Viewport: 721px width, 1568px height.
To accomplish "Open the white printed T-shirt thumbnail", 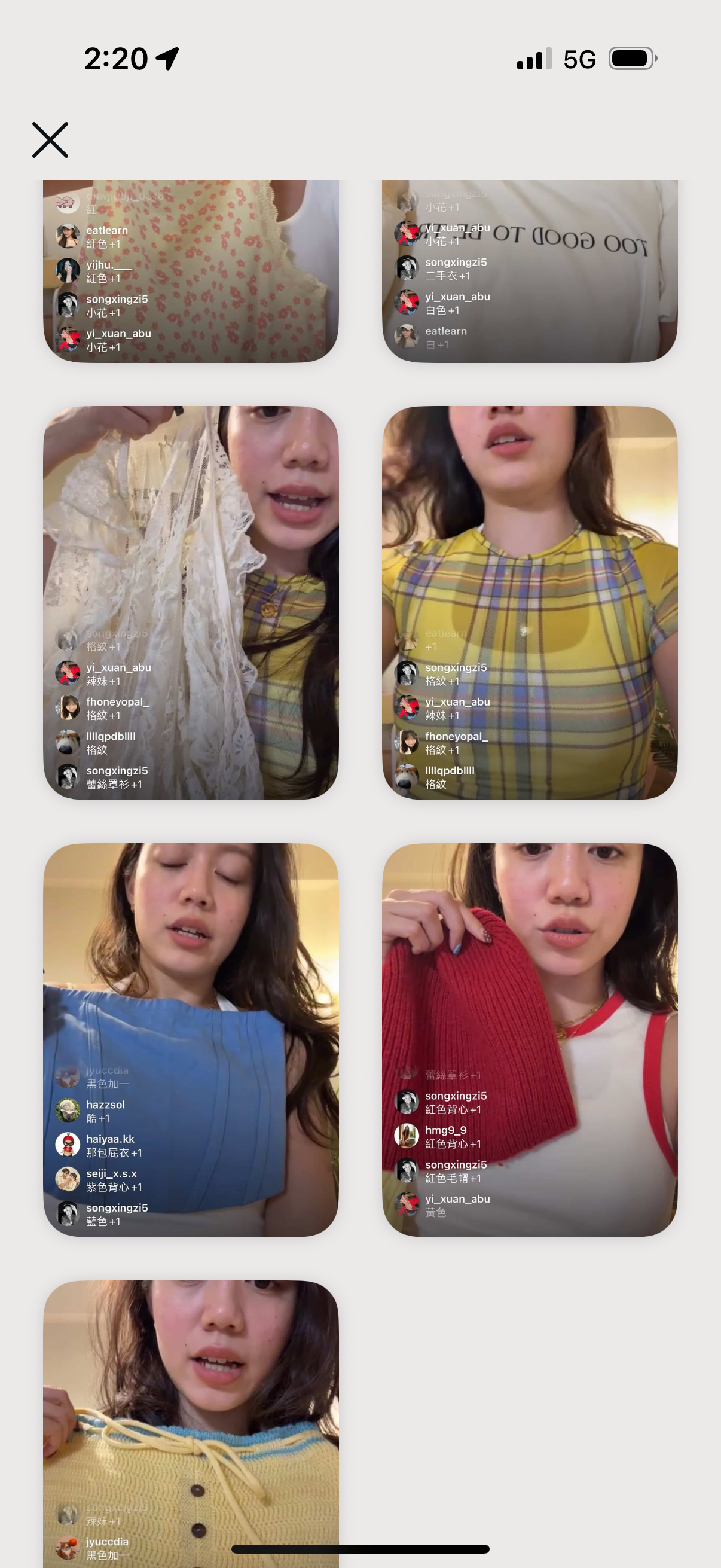I will (x=529, y=271).
